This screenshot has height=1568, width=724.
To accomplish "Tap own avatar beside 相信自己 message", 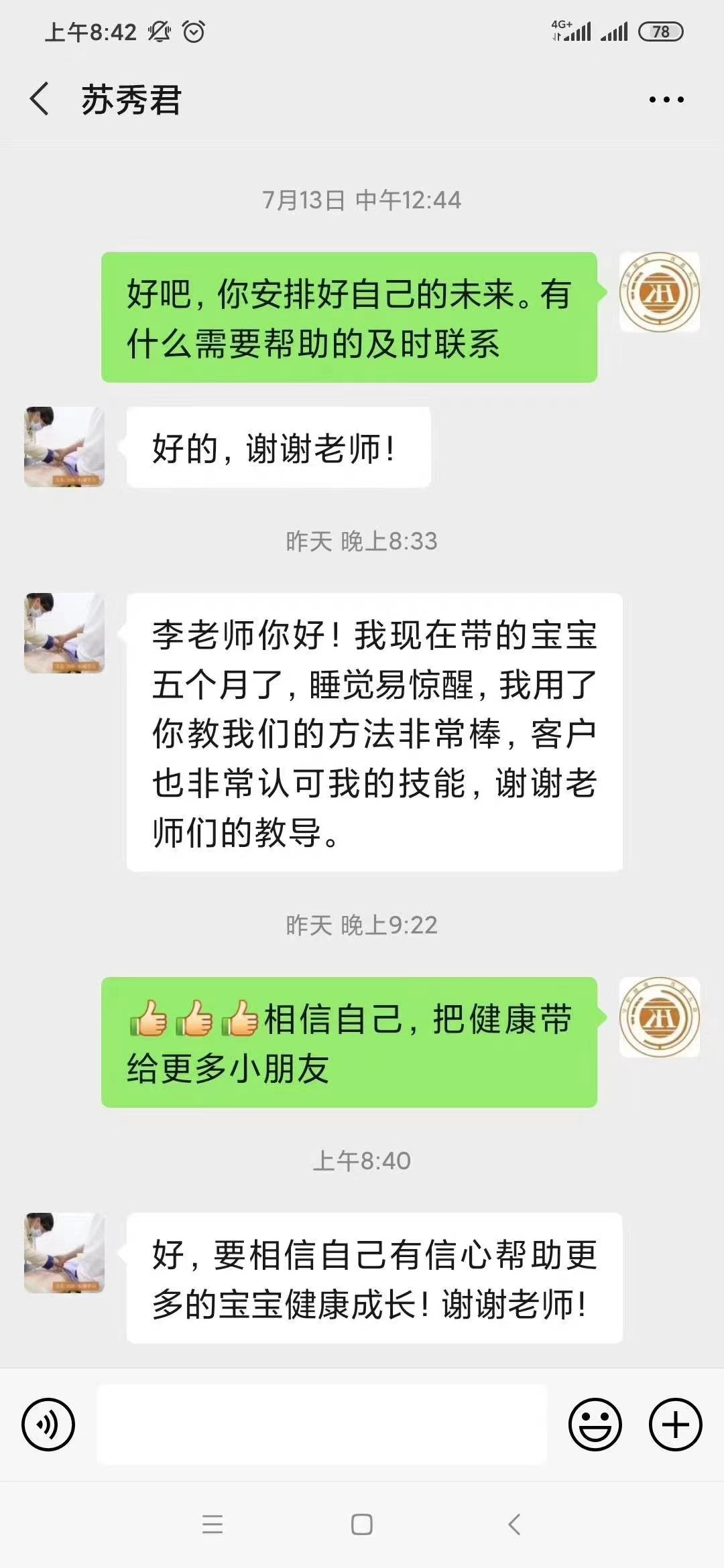I will click(x=660, y=1017).
